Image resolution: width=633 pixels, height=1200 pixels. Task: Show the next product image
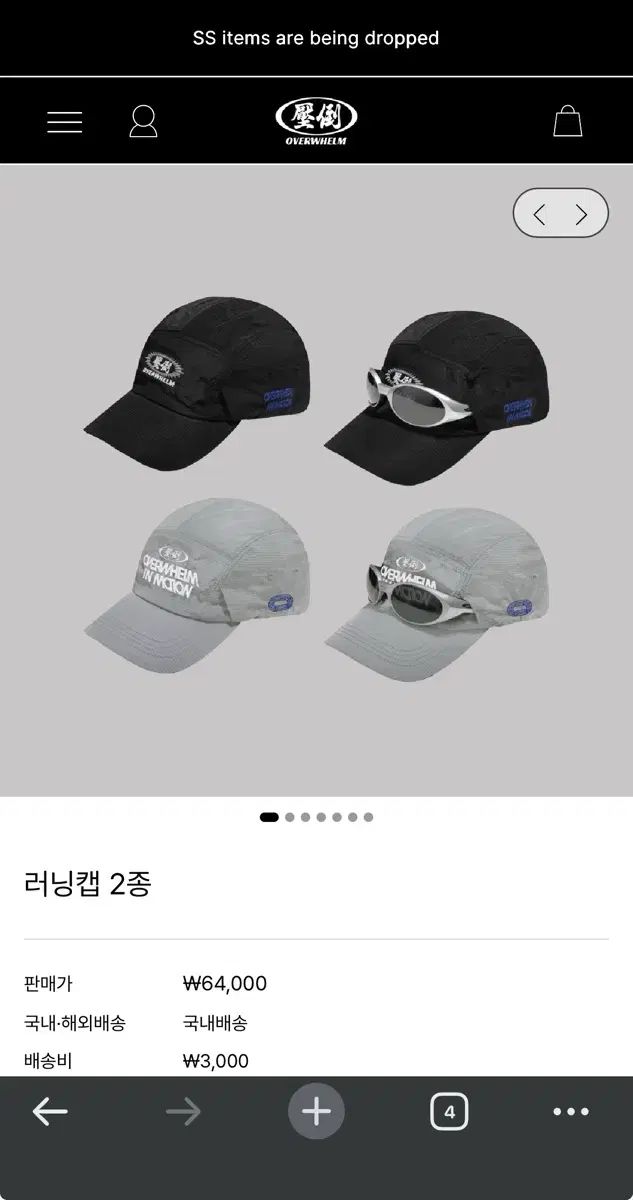coord(581,214)
